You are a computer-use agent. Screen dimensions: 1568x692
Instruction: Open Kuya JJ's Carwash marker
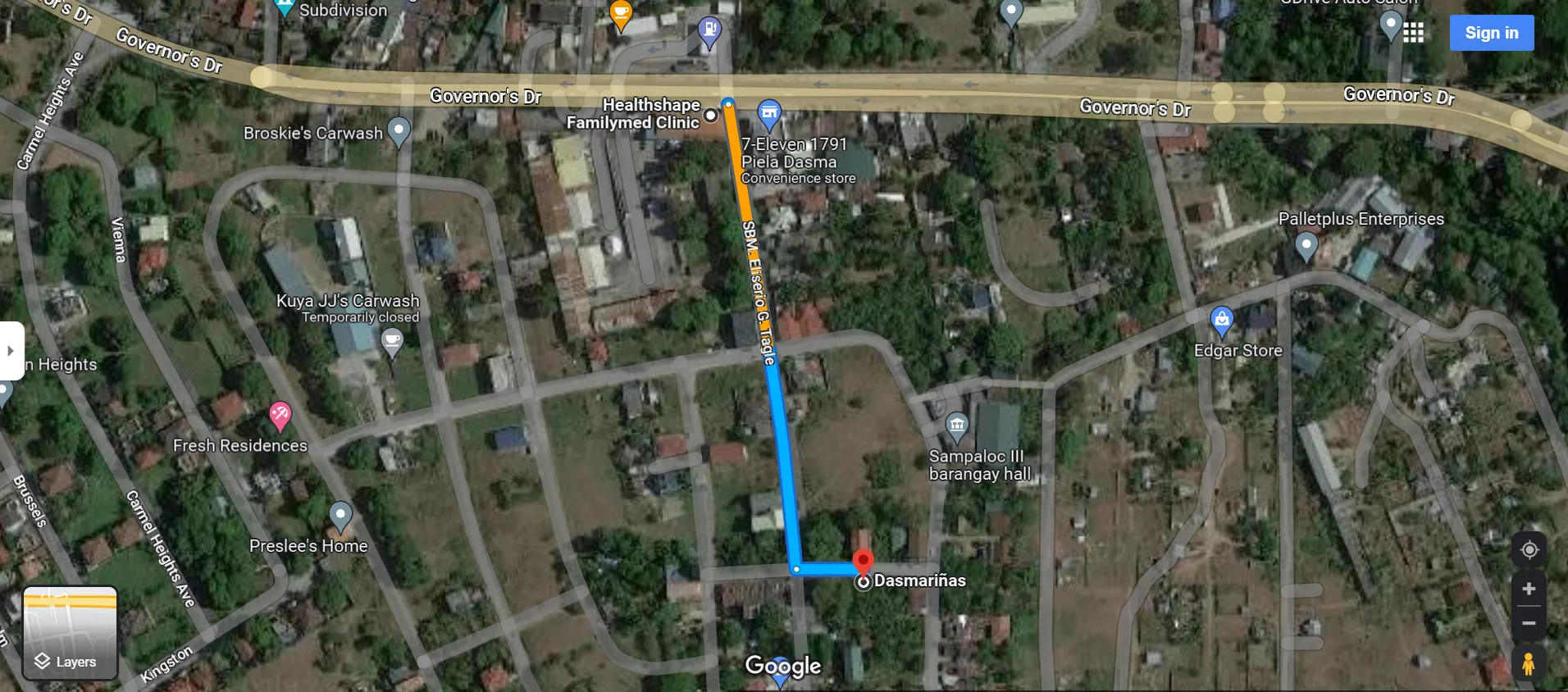click(392, 340)
